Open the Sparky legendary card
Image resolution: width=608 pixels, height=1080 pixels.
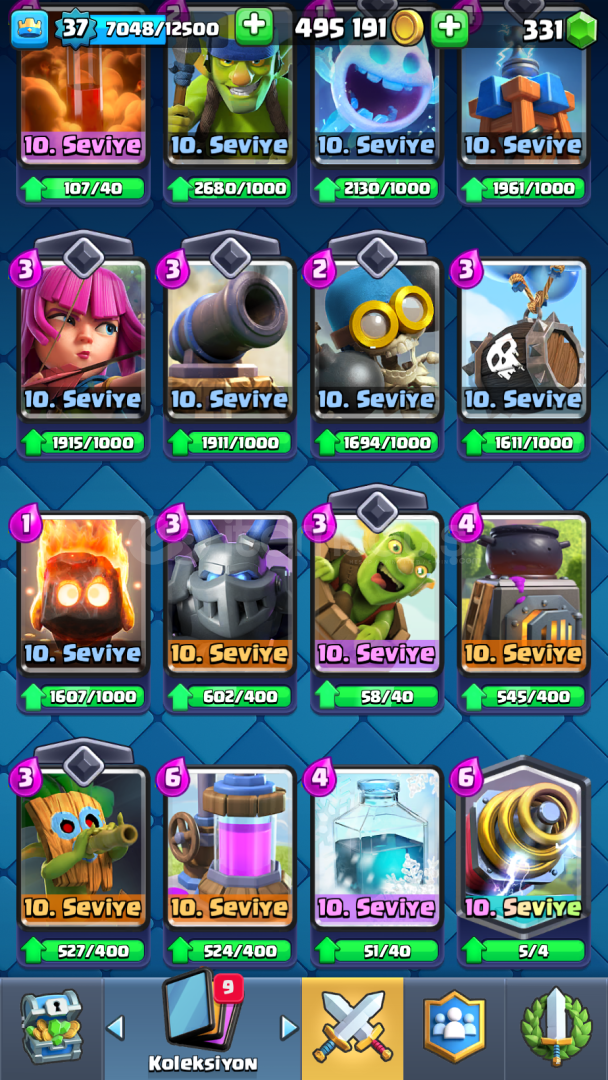pyautogui.click(x=524, y=844)
